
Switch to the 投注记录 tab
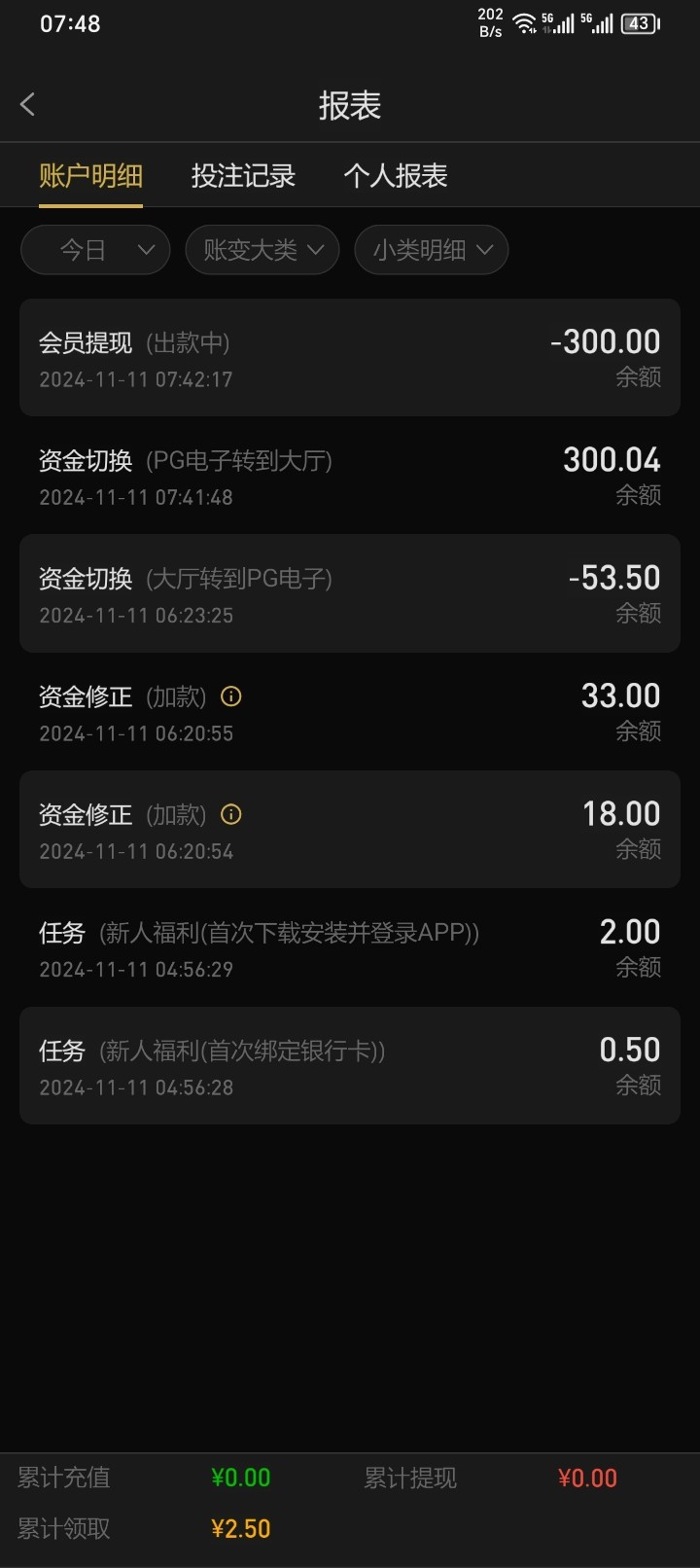click(243, 175)
